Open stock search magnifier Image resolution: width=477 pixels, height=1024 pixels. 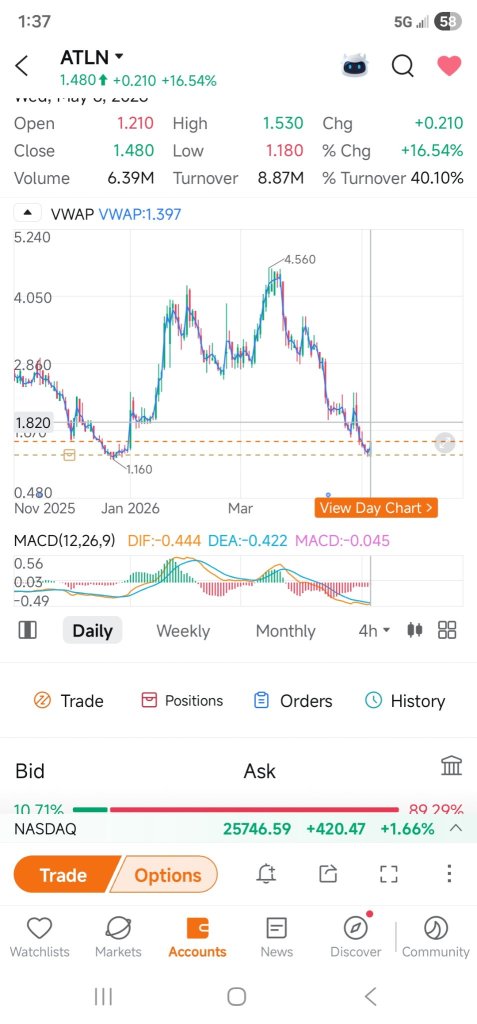pos(403,65)
